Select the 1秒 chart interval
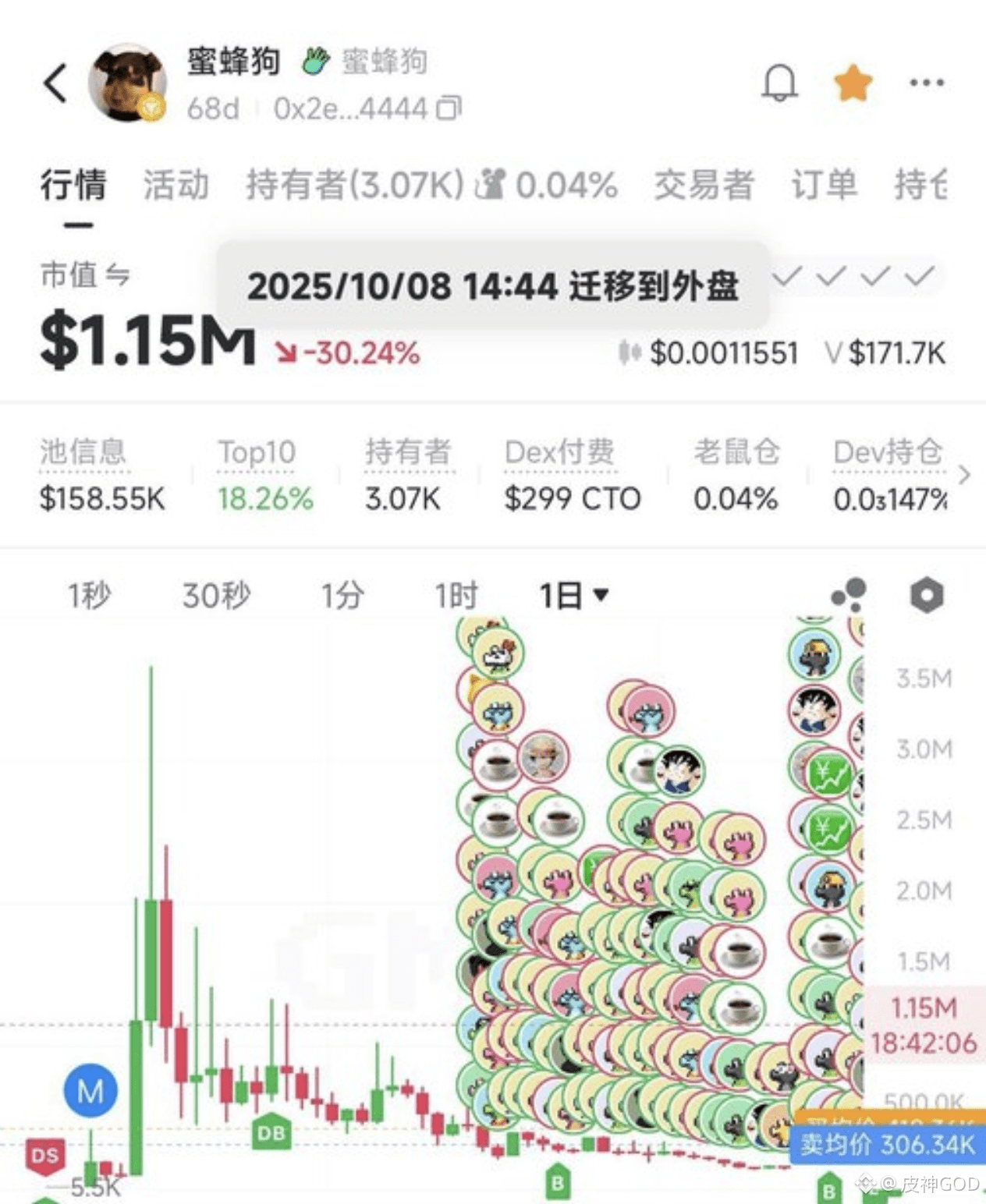986x1204 pixels. (90, 596)
